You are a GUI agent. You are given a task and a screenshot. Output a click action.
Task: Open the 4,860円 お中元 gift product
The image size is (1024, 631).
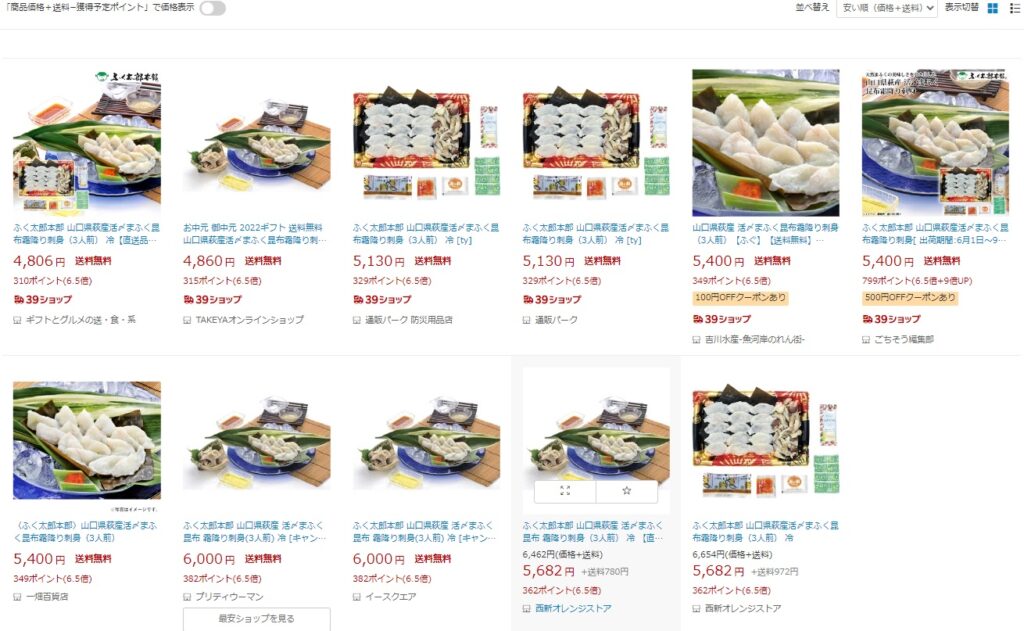pos(256,233)
